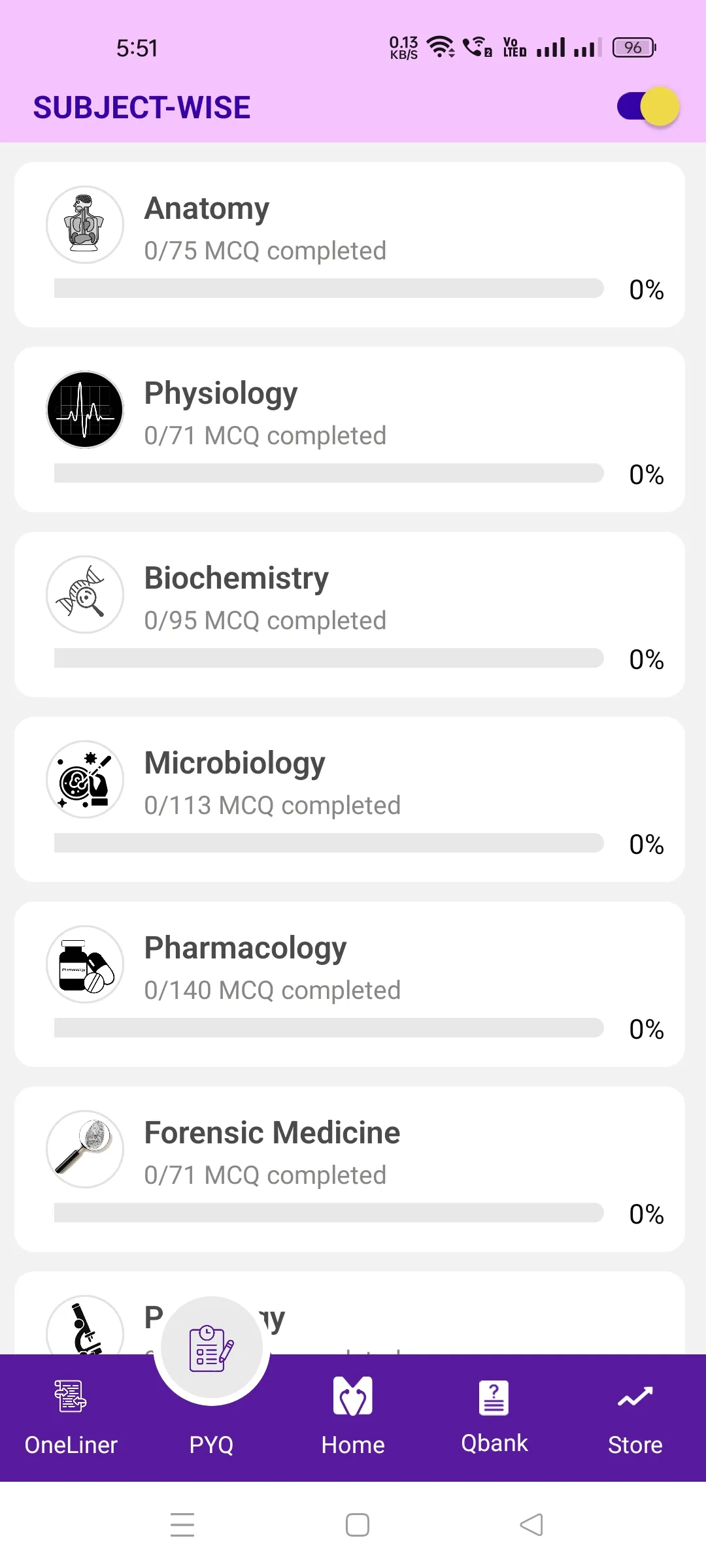Tap the Qbank question paper icon
The image size is (706, 1568).
pos(494,1397)
